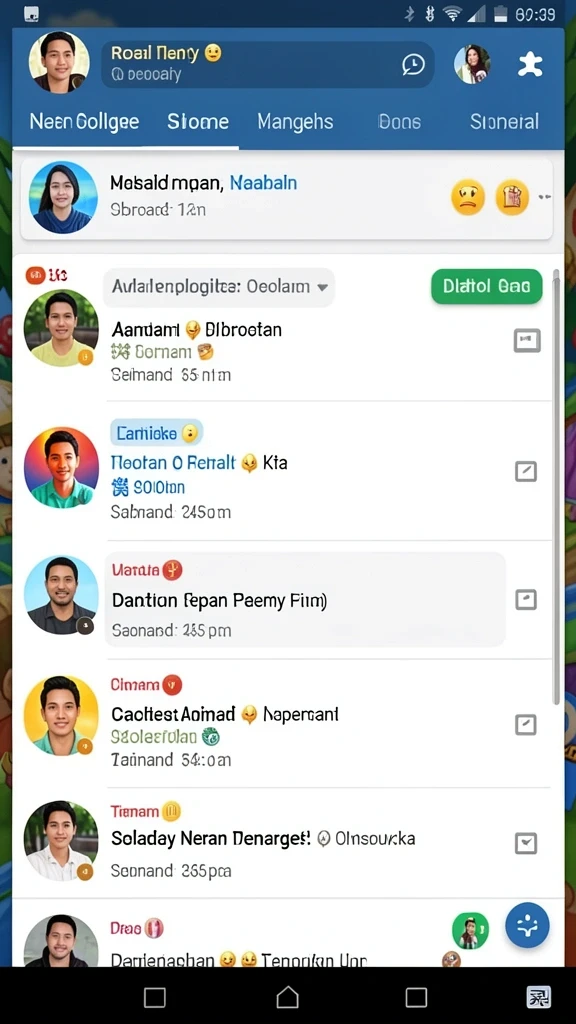Expand the Avlalenplogitea dropdown
576x1024 pixels.
click(x=219, y=287)
